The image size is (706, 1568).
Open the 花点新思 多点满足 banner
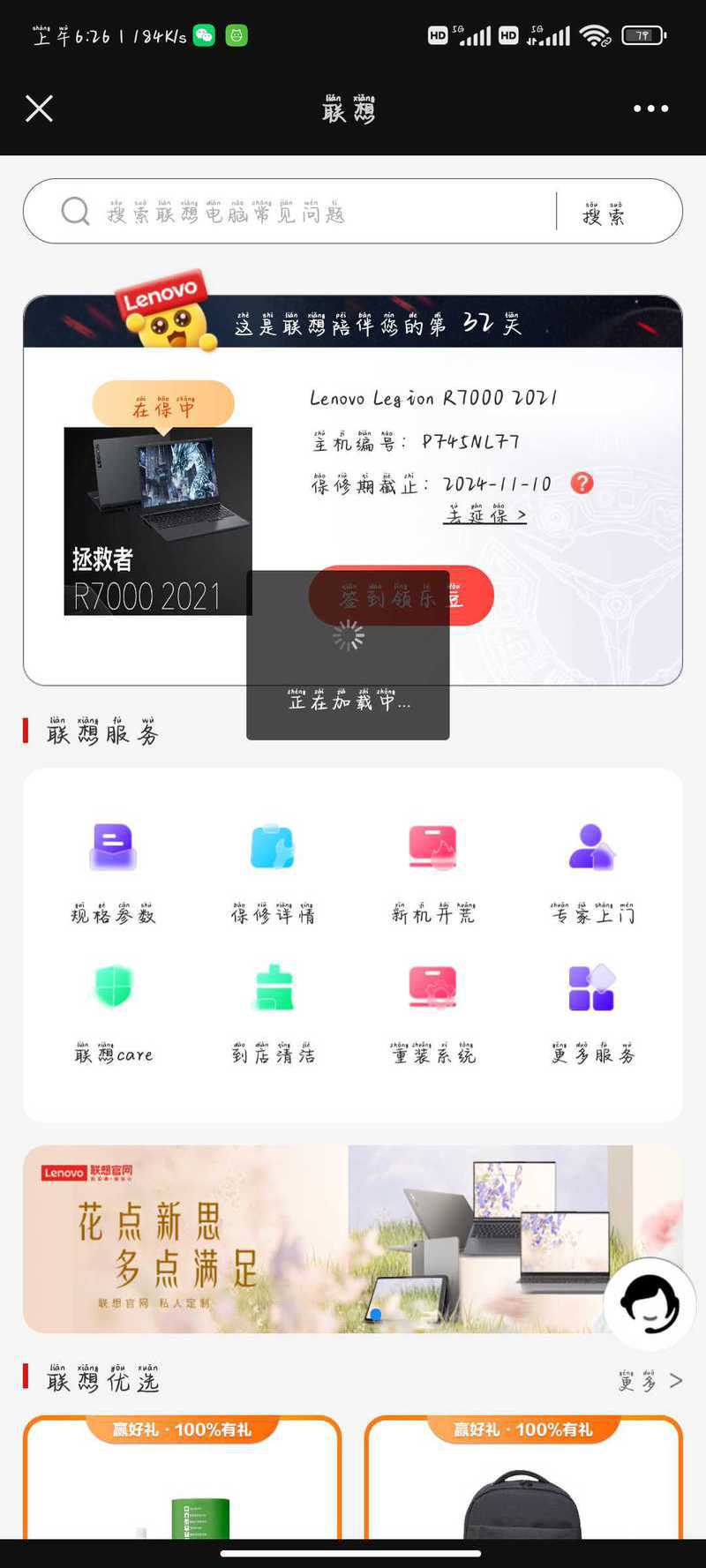pyautogui.click(x=353, y=1239)
